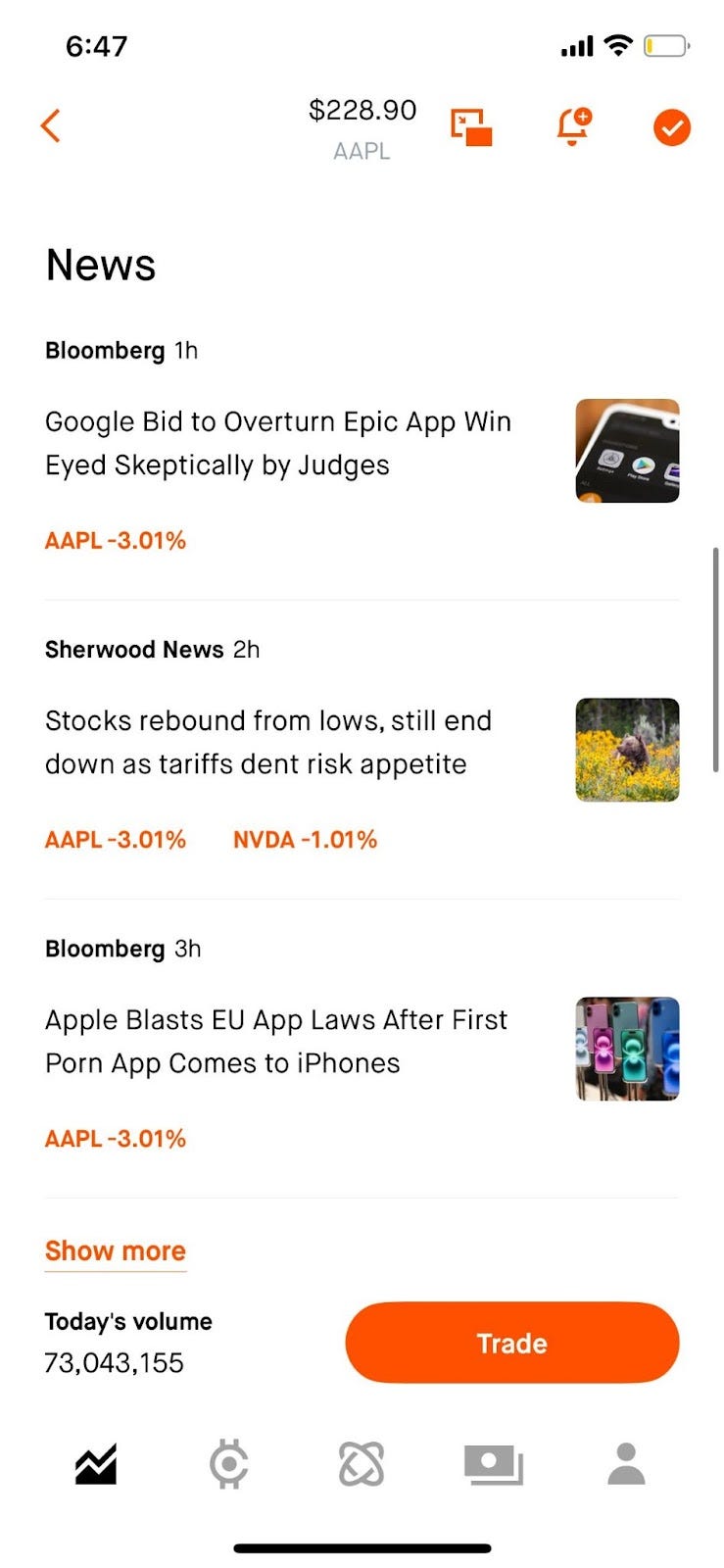724x1568 pixels.
Task: Open the account profile tab
Action: pyautogui.click(x=626, y=1464)
